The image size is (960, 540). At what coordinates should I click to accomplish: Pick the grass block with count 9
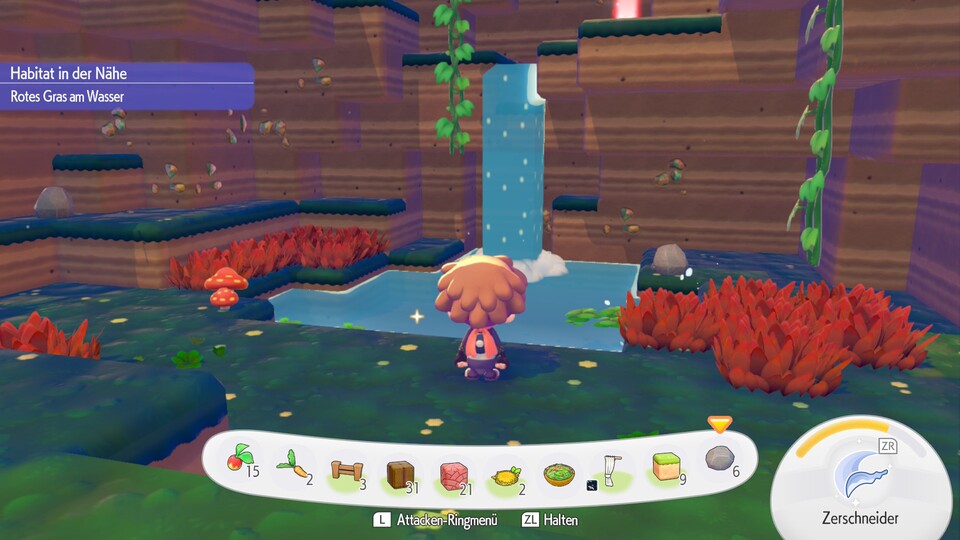coord(665,468)
